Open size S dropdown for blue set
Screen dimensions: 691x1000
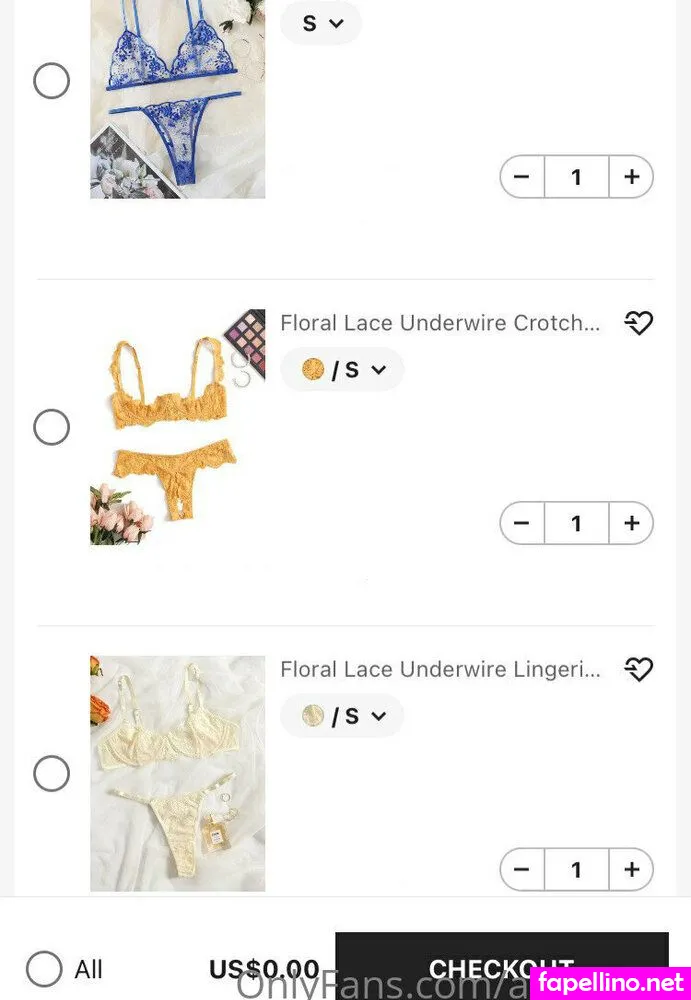321,23
